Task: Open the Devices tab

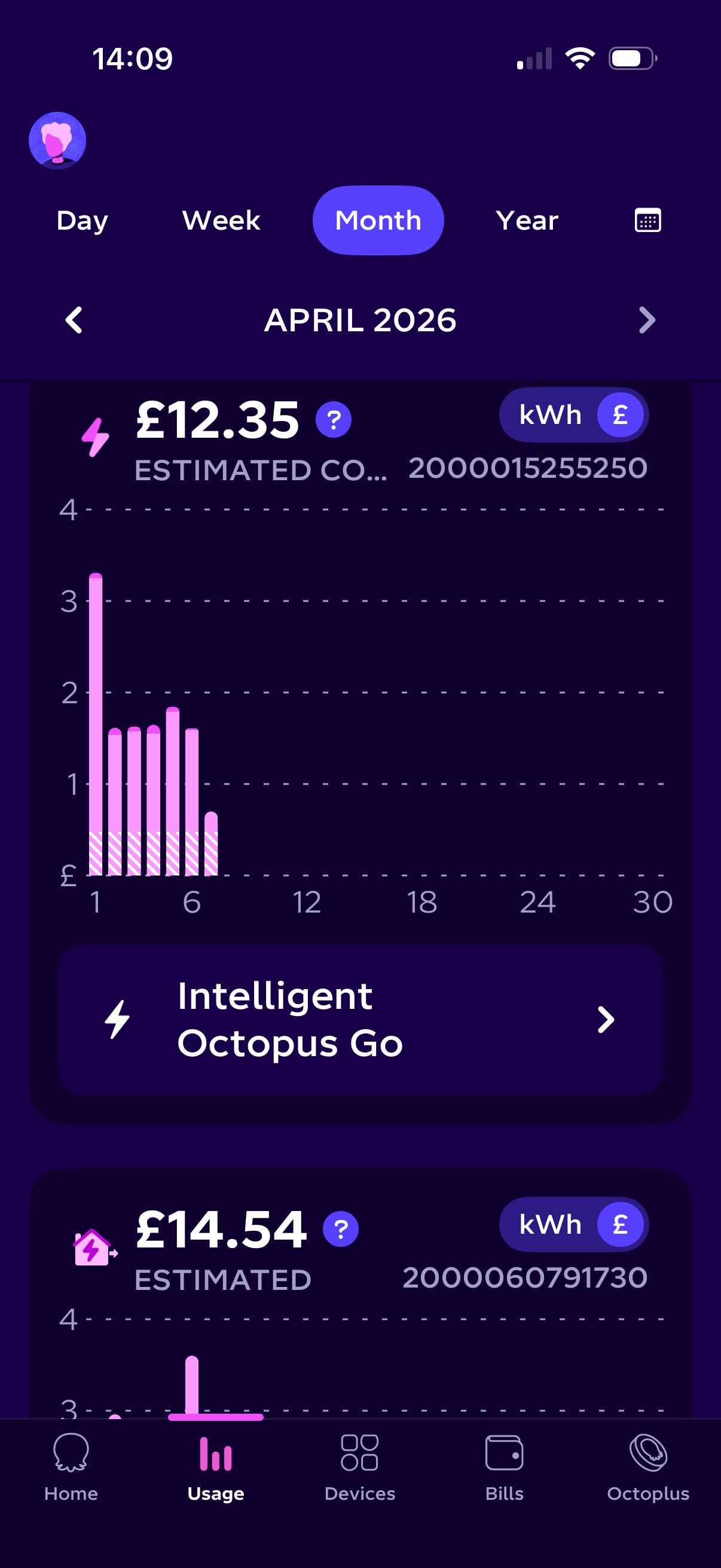Action: click(359, 1467)
